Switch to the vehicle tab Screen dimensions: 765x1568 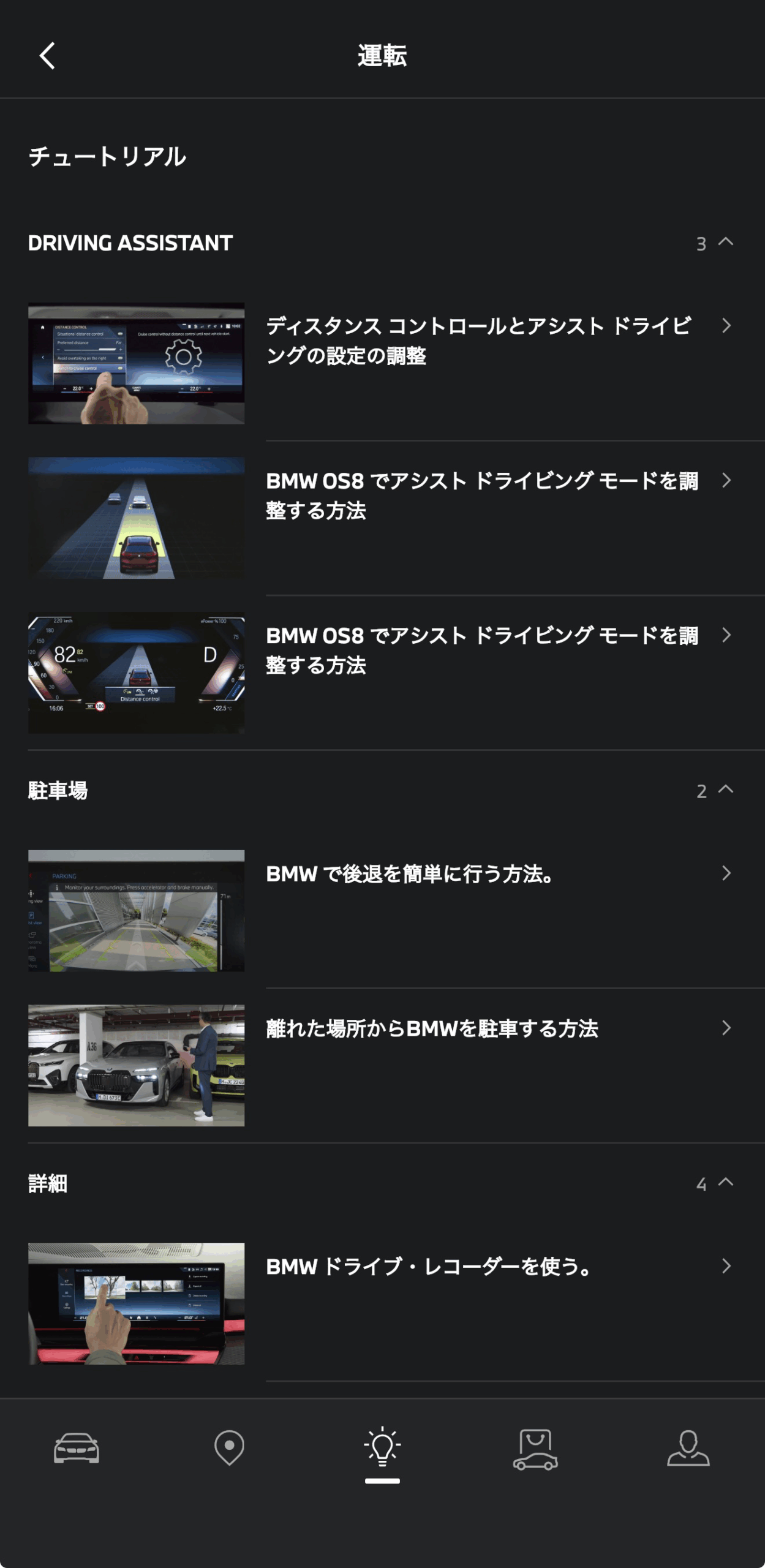tap(77, 1449)
